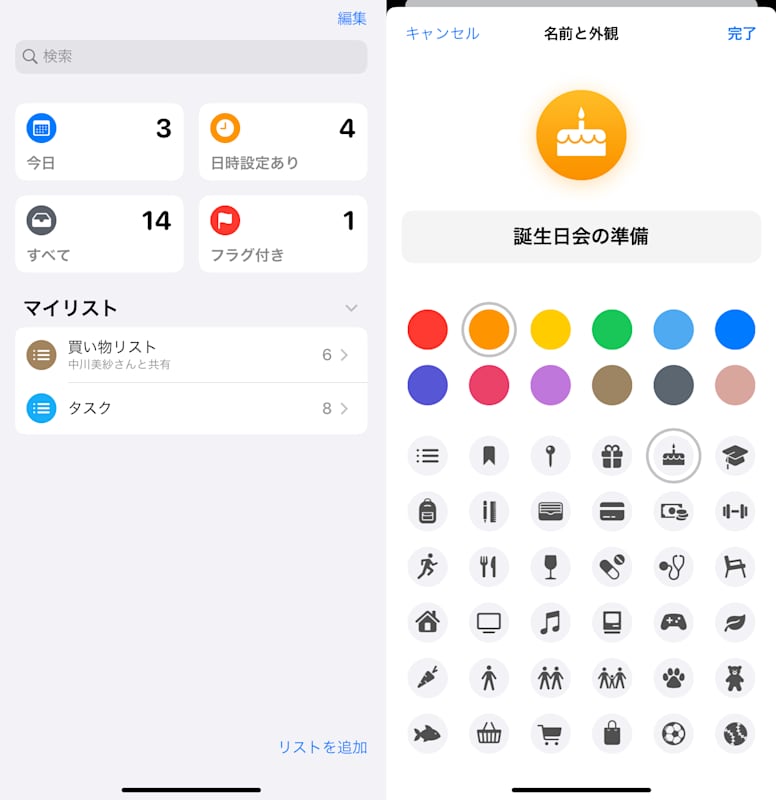Pick the game controller icon

pos(673,622)
